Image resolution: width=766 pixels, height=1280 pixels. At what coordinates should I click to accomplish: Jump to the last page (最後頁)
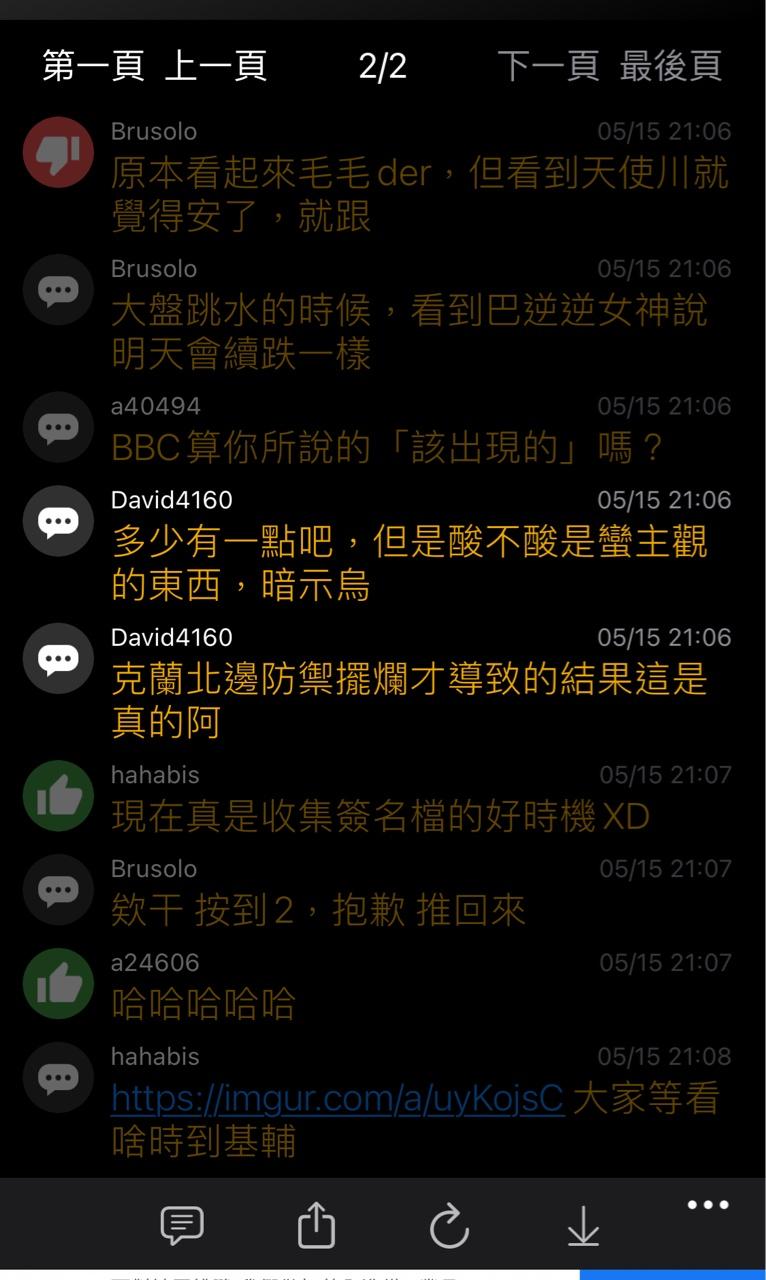tap(670, 66)
